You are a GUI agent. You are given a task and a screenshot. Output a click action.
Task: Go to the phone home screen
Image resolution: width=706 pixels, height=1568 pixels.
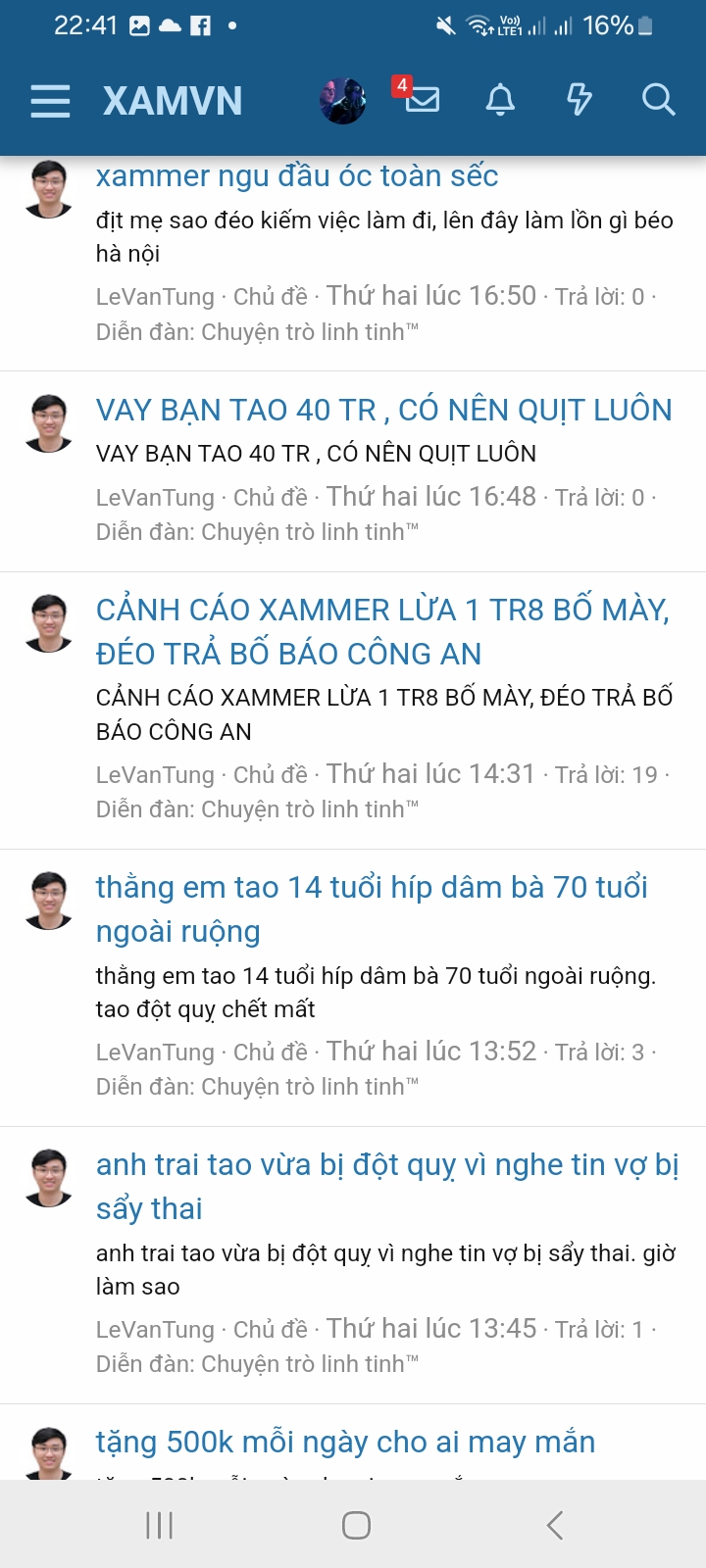[x=356, y=1525]
